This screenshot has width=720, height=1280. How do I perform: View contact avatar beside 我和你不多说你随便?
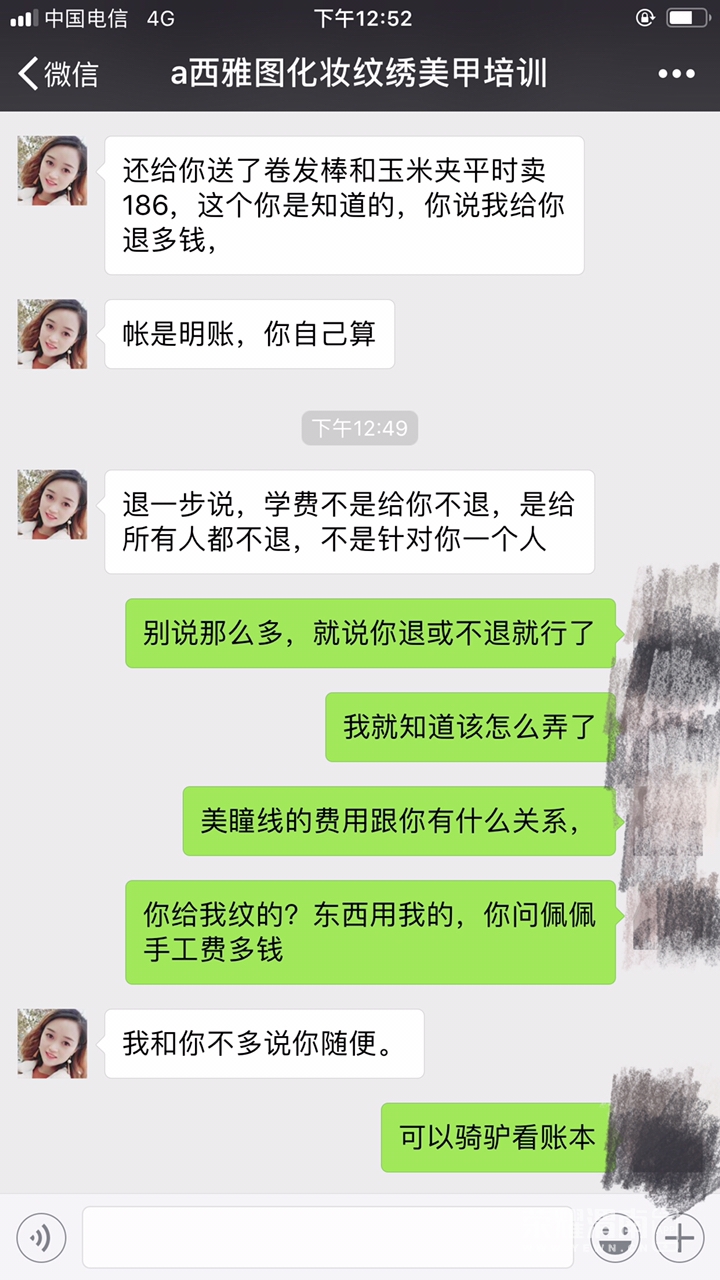tap(52, 1043)
